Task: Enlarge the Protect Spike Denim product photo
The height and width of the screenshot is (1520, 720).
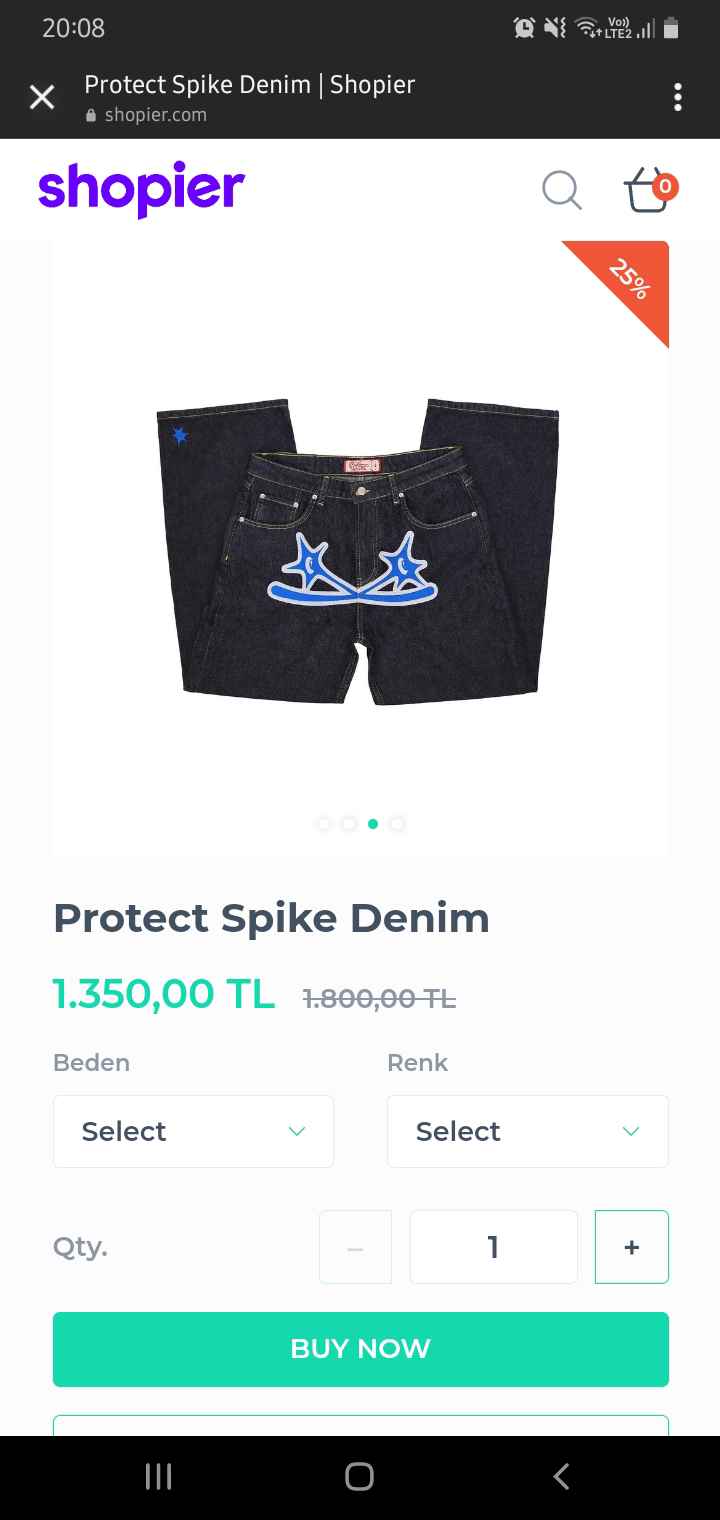Action: click(x=360, y=548)
